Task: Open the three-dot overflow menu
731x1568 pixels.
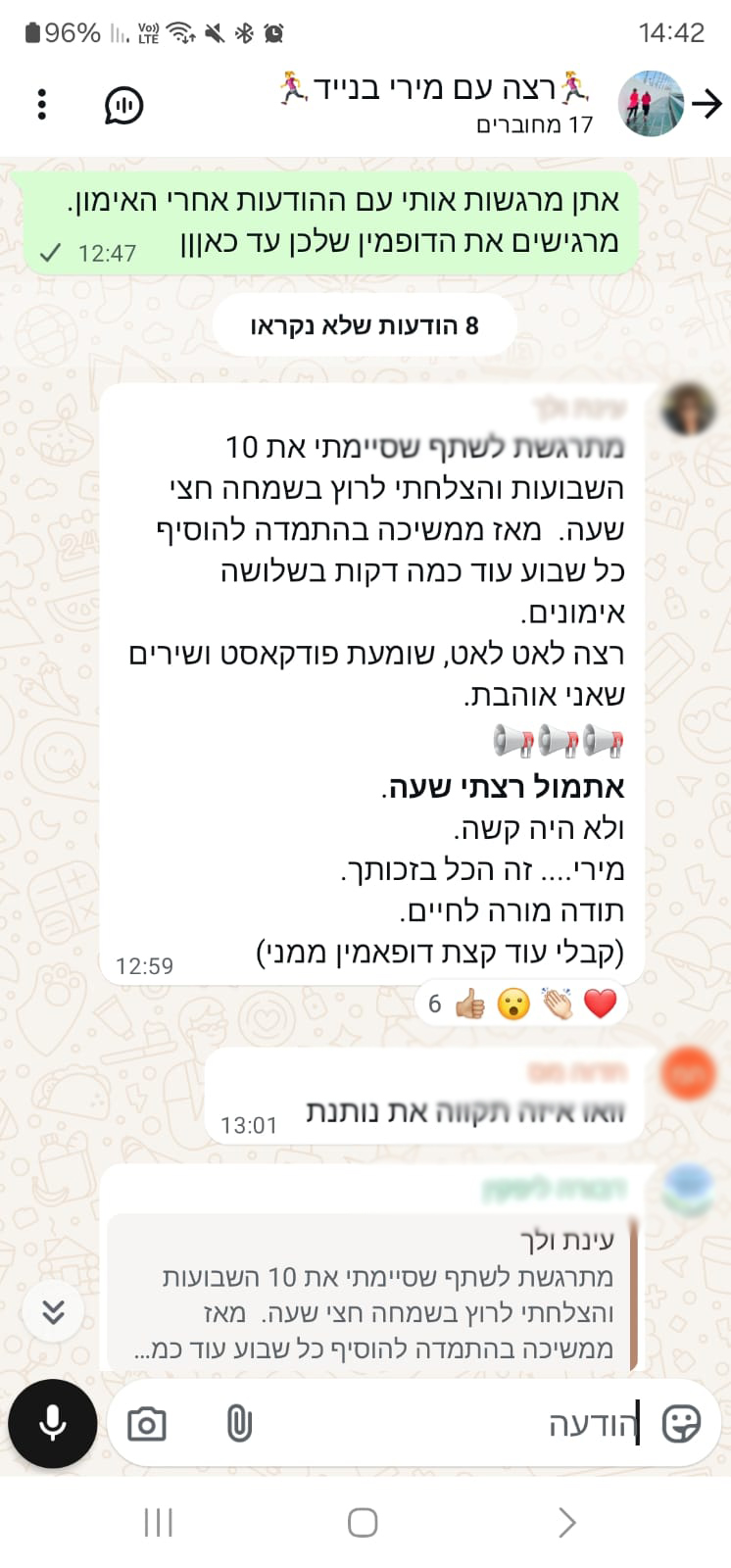Action: [x=41, y=104]
